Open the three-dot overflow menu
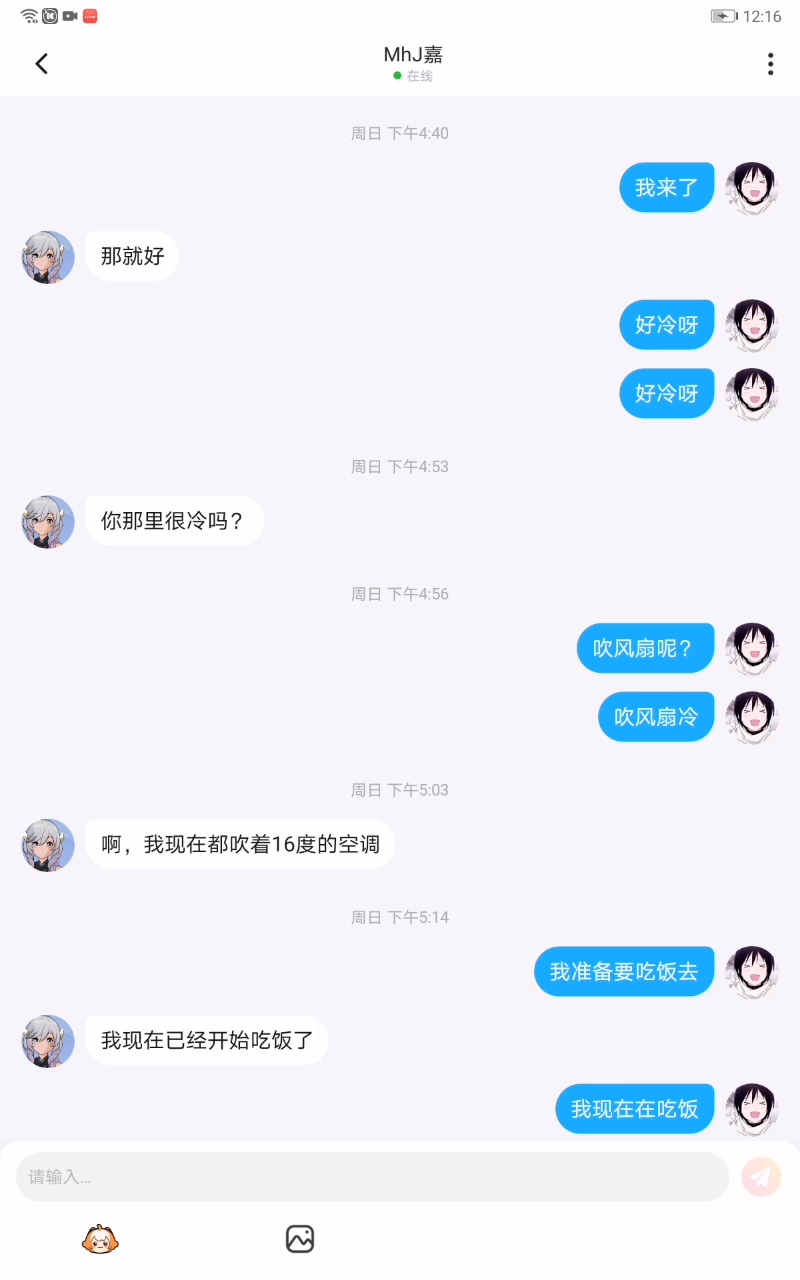The width and height of the screenshot is (800, 1280). [x=770, y=64]
